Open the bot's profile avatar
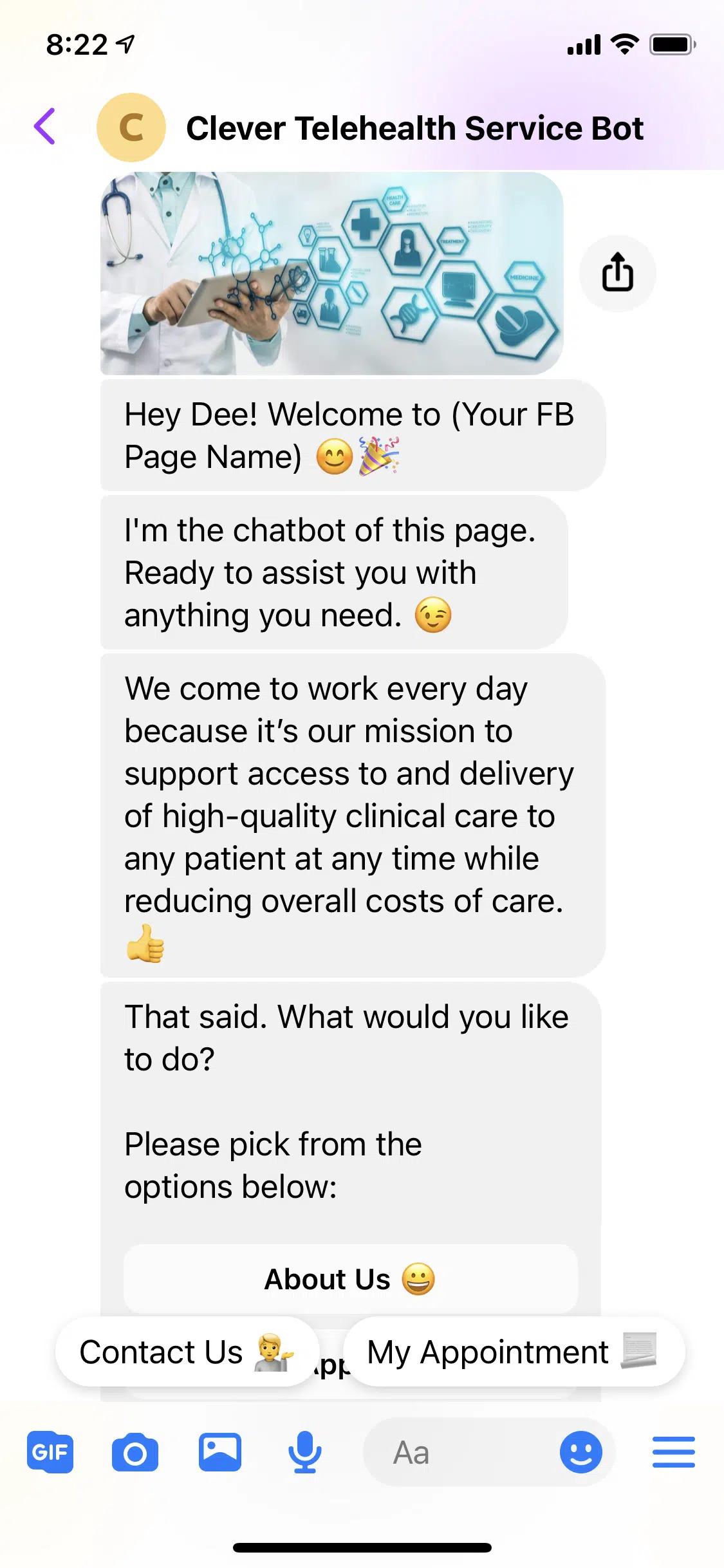The image size is (724, 1568). 131,127
